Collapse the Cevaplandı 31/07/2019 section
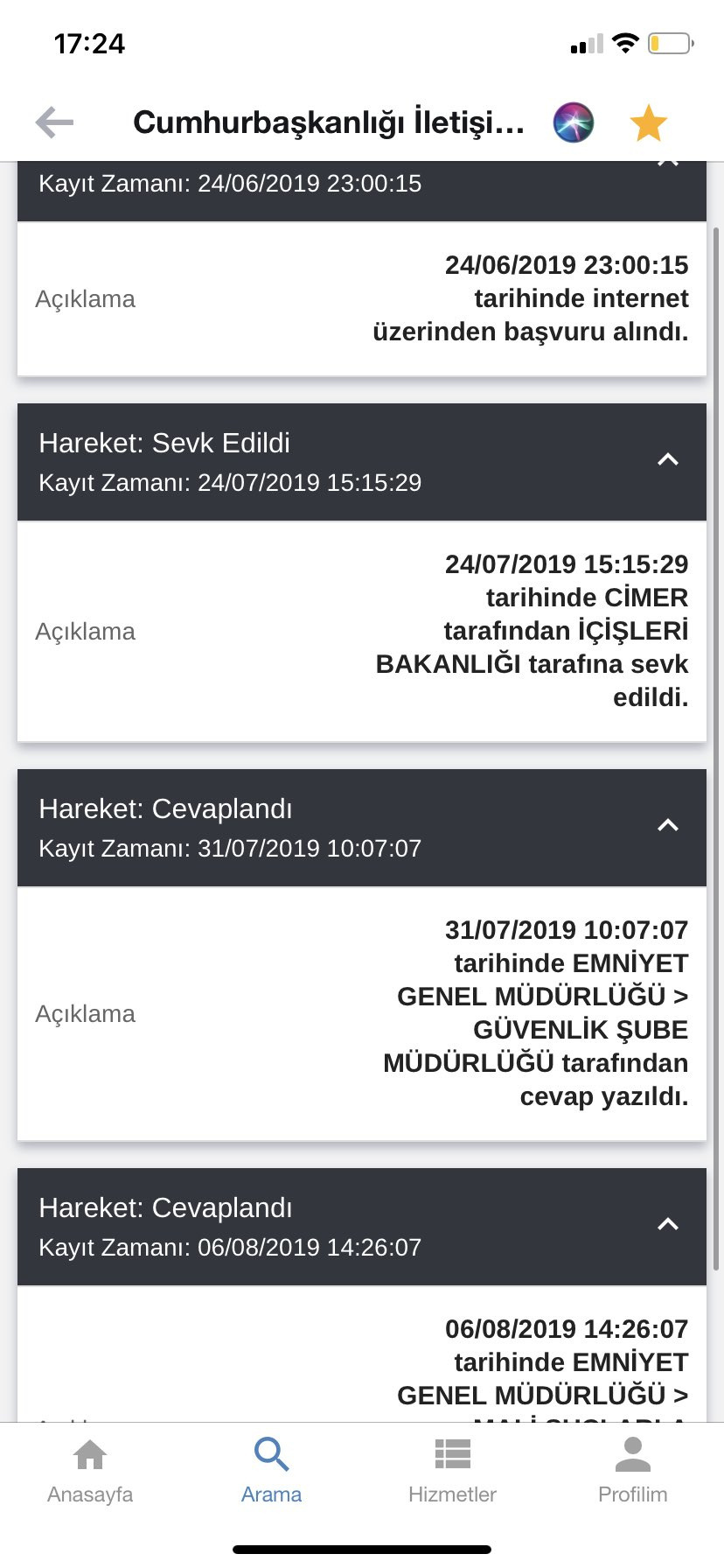Screen dimensions: 724x1568 [x=668, y=825]
